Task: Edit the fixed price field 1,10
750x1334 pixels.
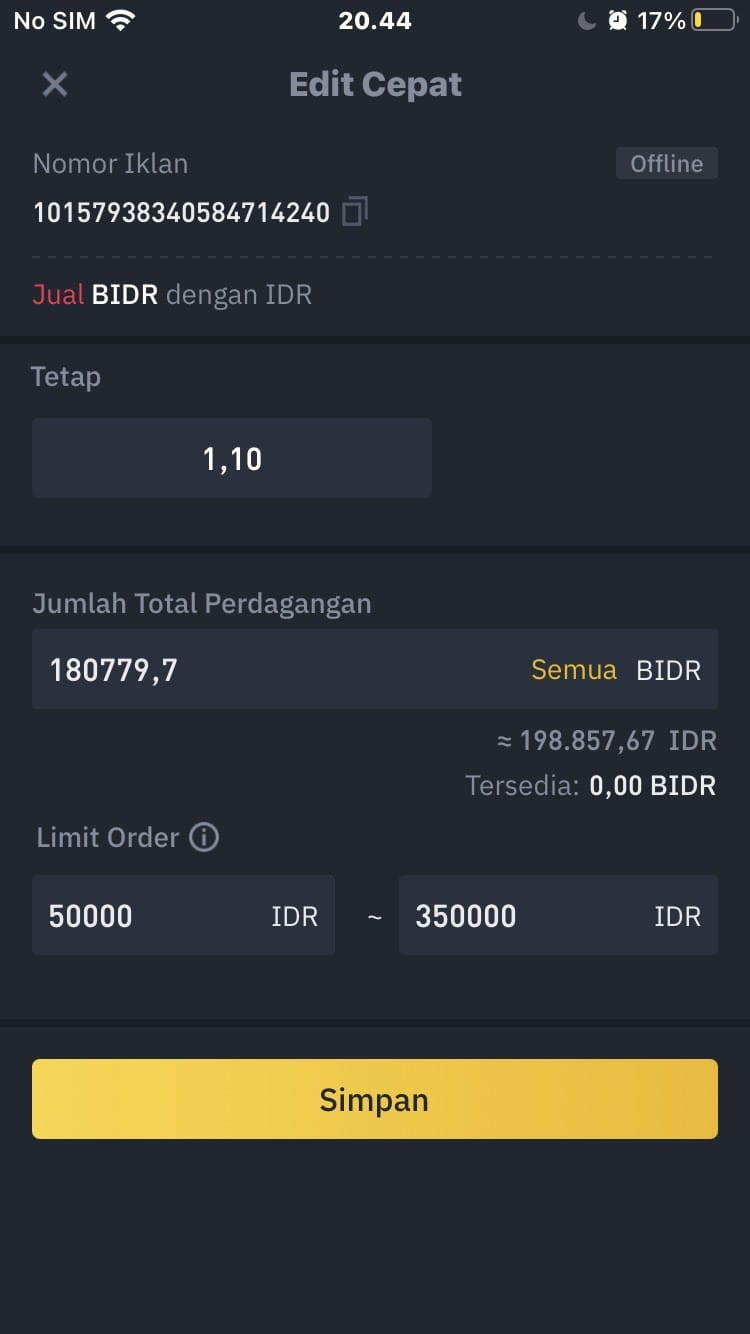Action: (x=232, y=458)
